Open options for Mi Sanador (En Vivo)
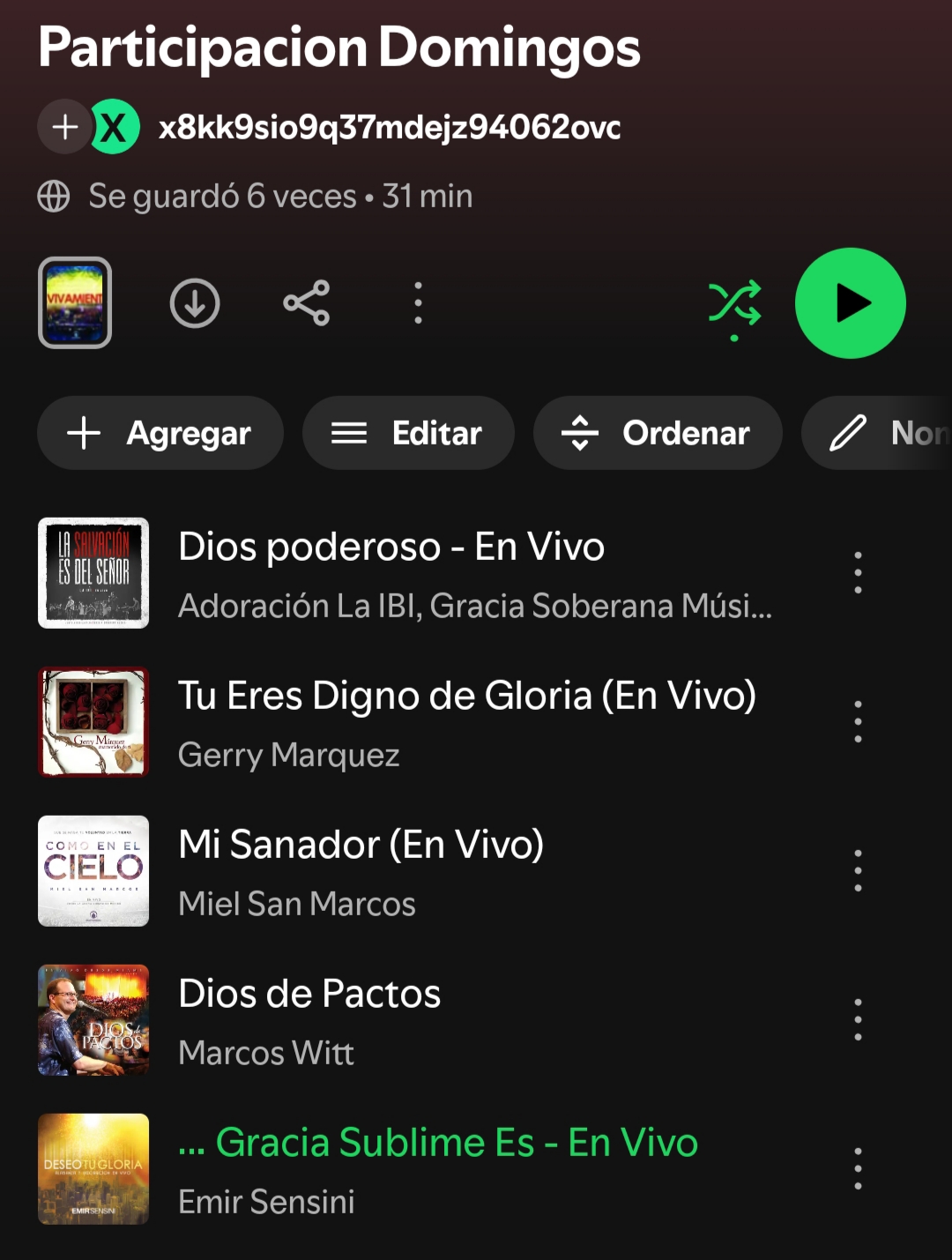The width and height of the screenshot is (952, 1260). tap(858, 871)
